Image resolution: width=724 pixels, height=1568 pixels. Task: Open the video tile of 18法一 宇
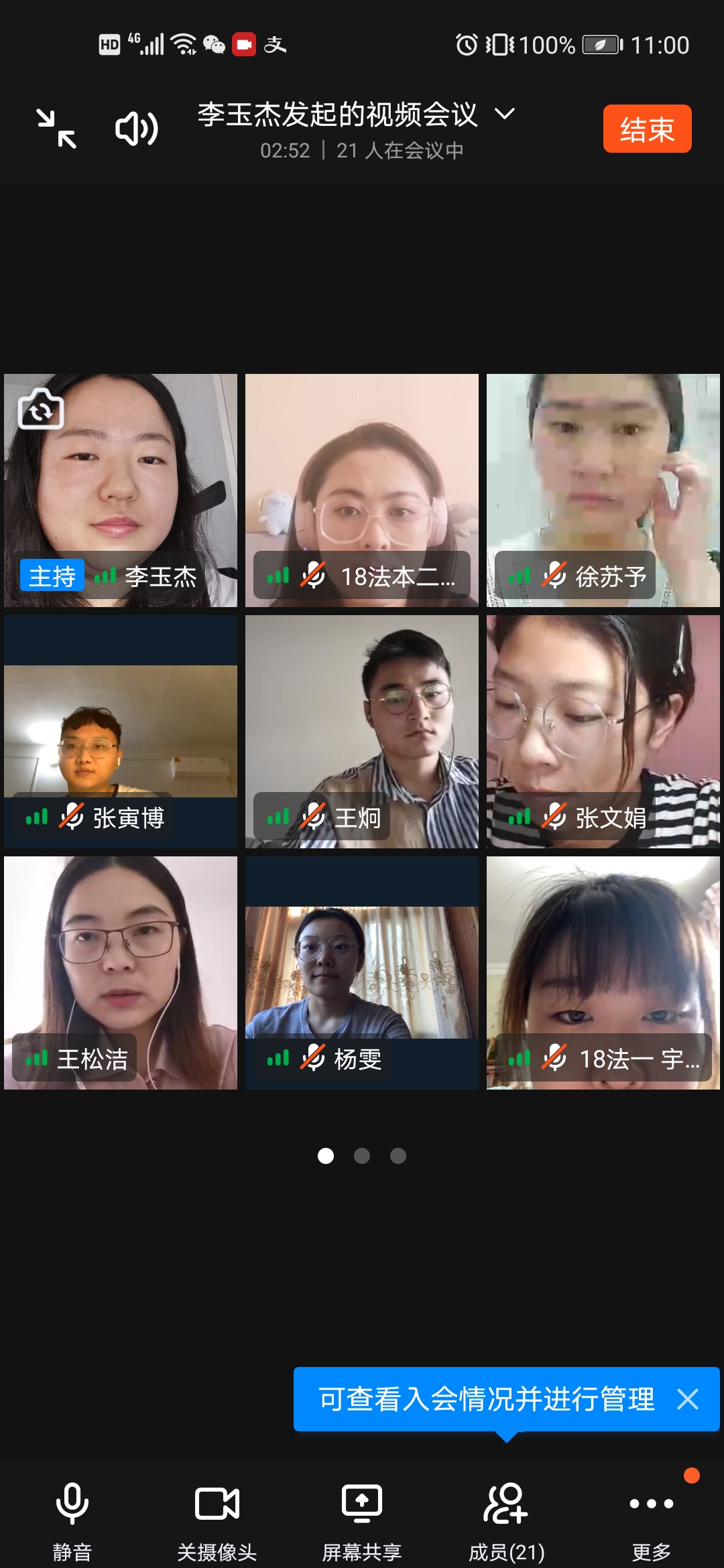(603, 973)
